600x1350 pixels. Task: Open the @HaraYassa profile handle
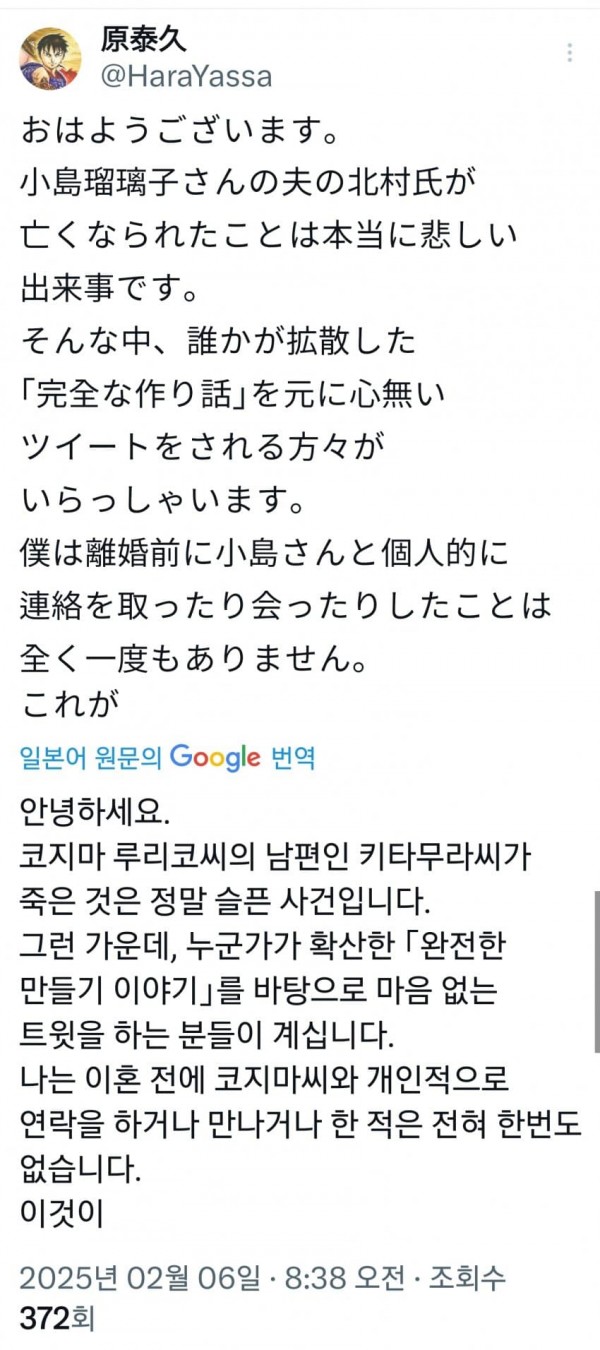point(185,76)
